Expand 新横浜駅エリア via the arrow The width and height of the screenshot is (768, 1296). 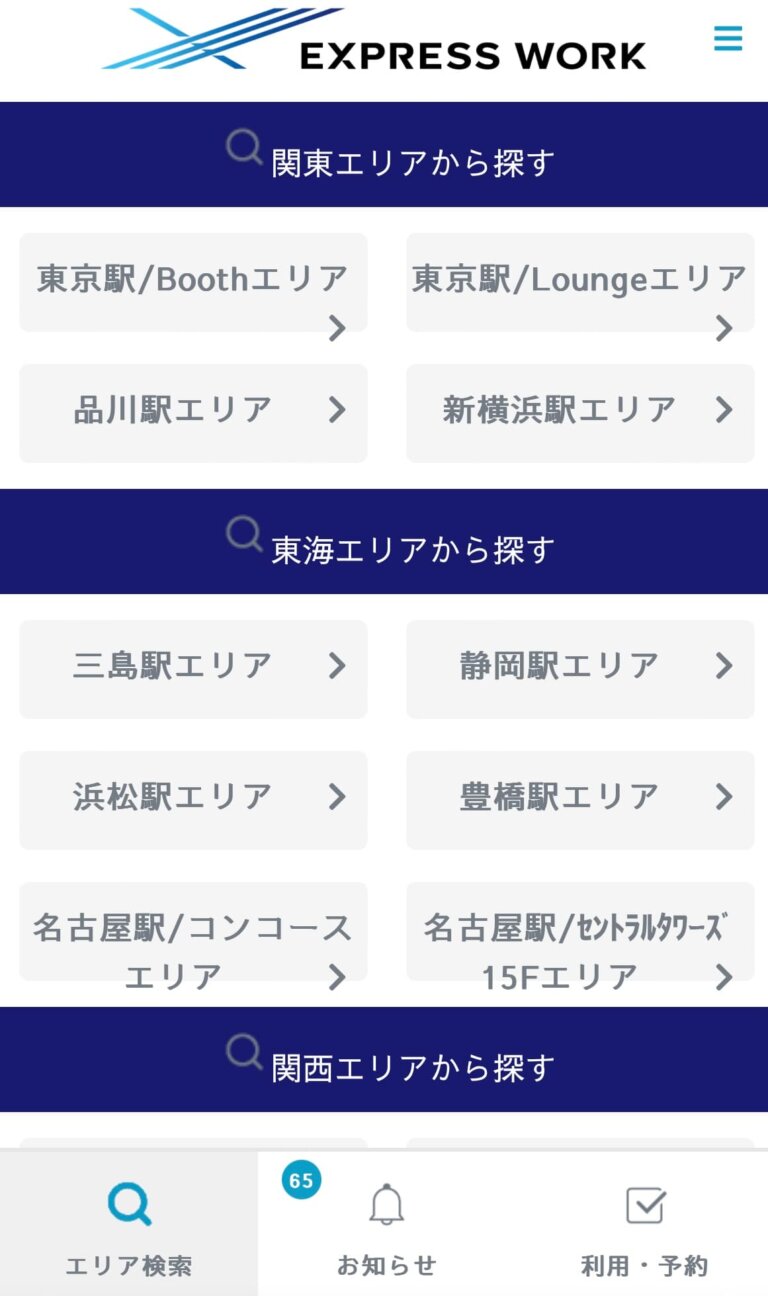coord(724,410)
